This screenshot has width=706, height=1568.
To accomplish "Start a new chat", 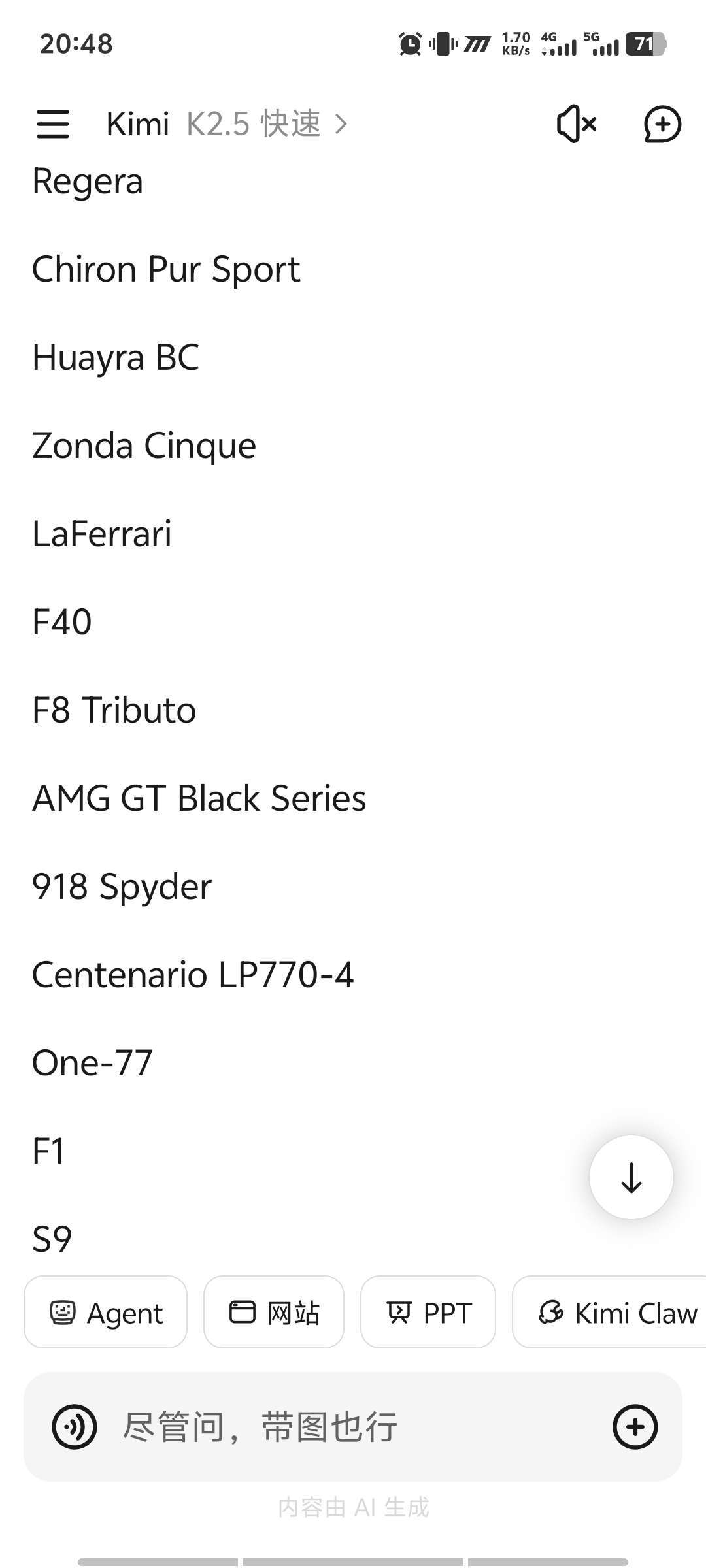I will click(662, 124).
